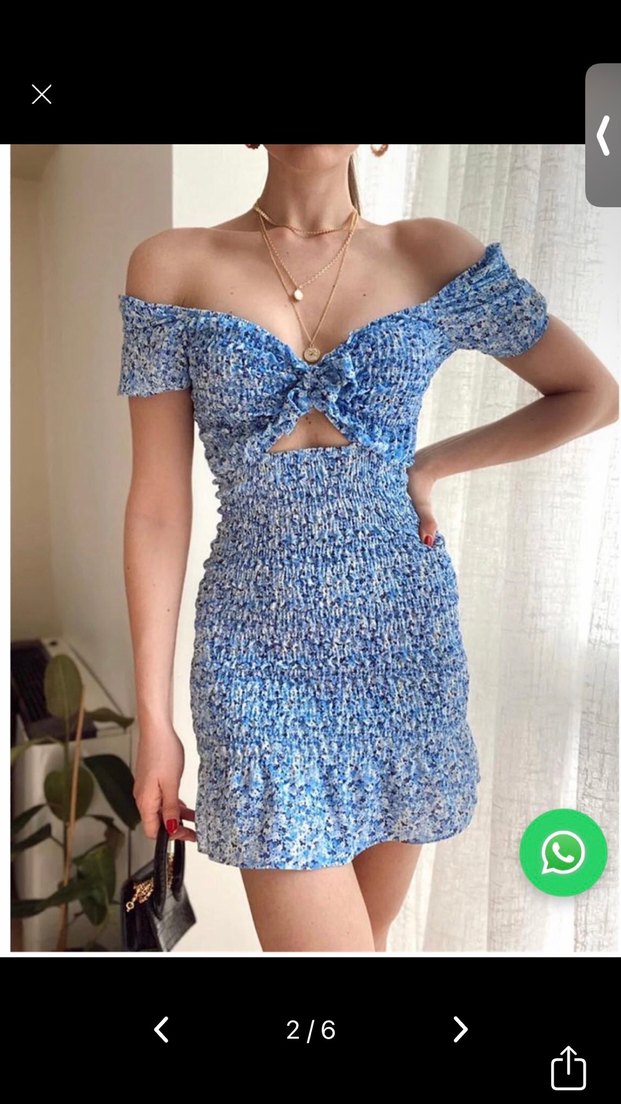The height and width of the screenshot is (1104, 621).
Task: Share this dress photo
Action: pos(568,1067)
